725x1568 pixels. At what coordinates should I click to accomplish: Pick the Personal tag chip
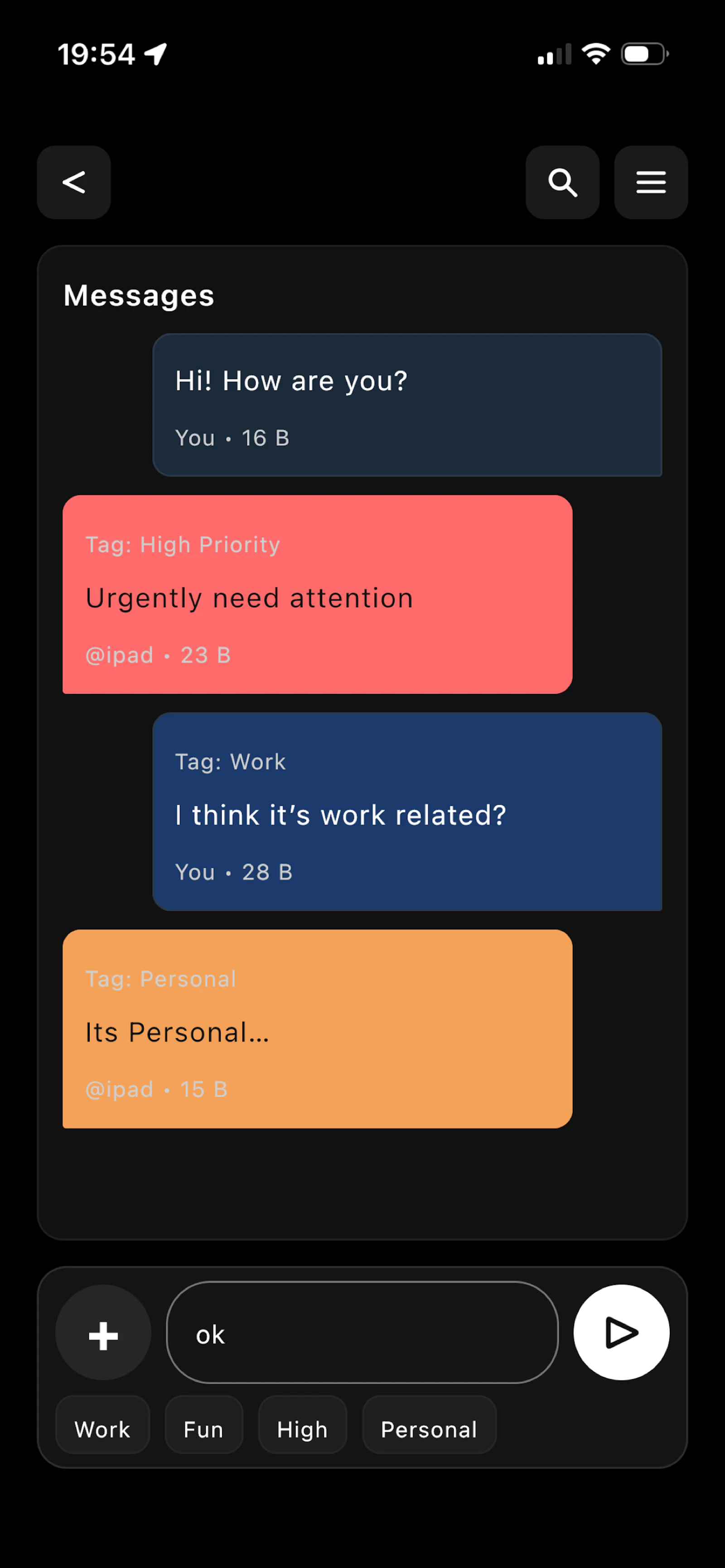click(x=429, y=1429)
